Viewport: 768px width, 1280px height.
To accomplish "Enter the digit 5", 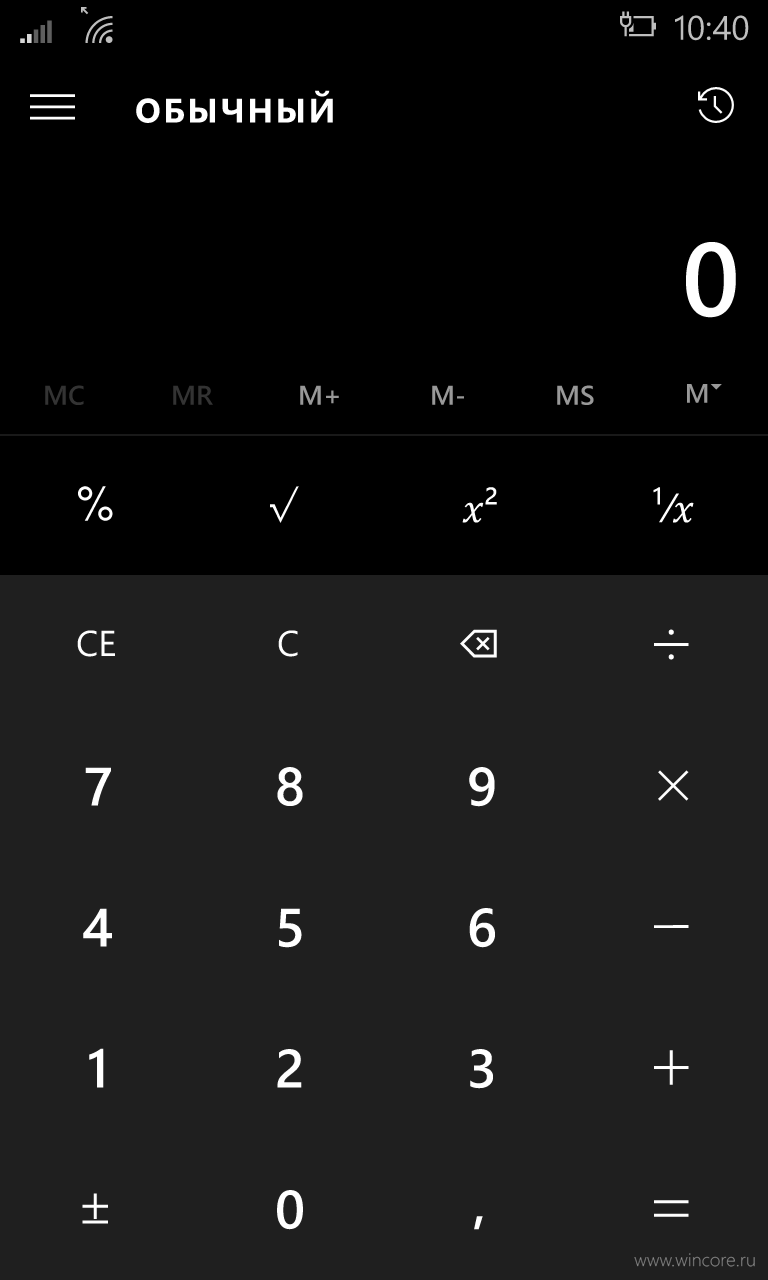I will click(x=288, y=928).
